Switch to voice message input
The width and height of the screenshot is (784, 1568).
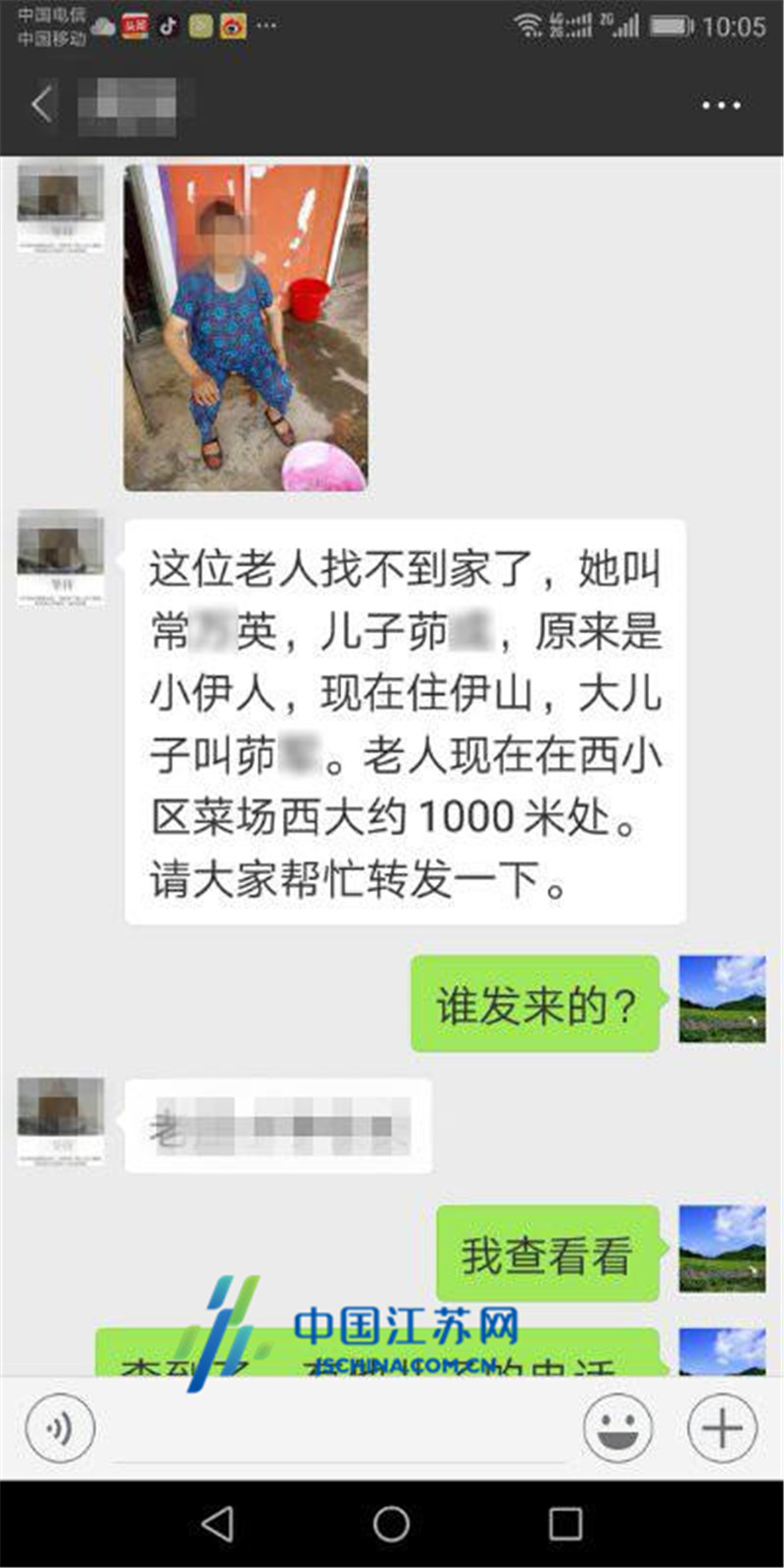[x=60, y=1429]
